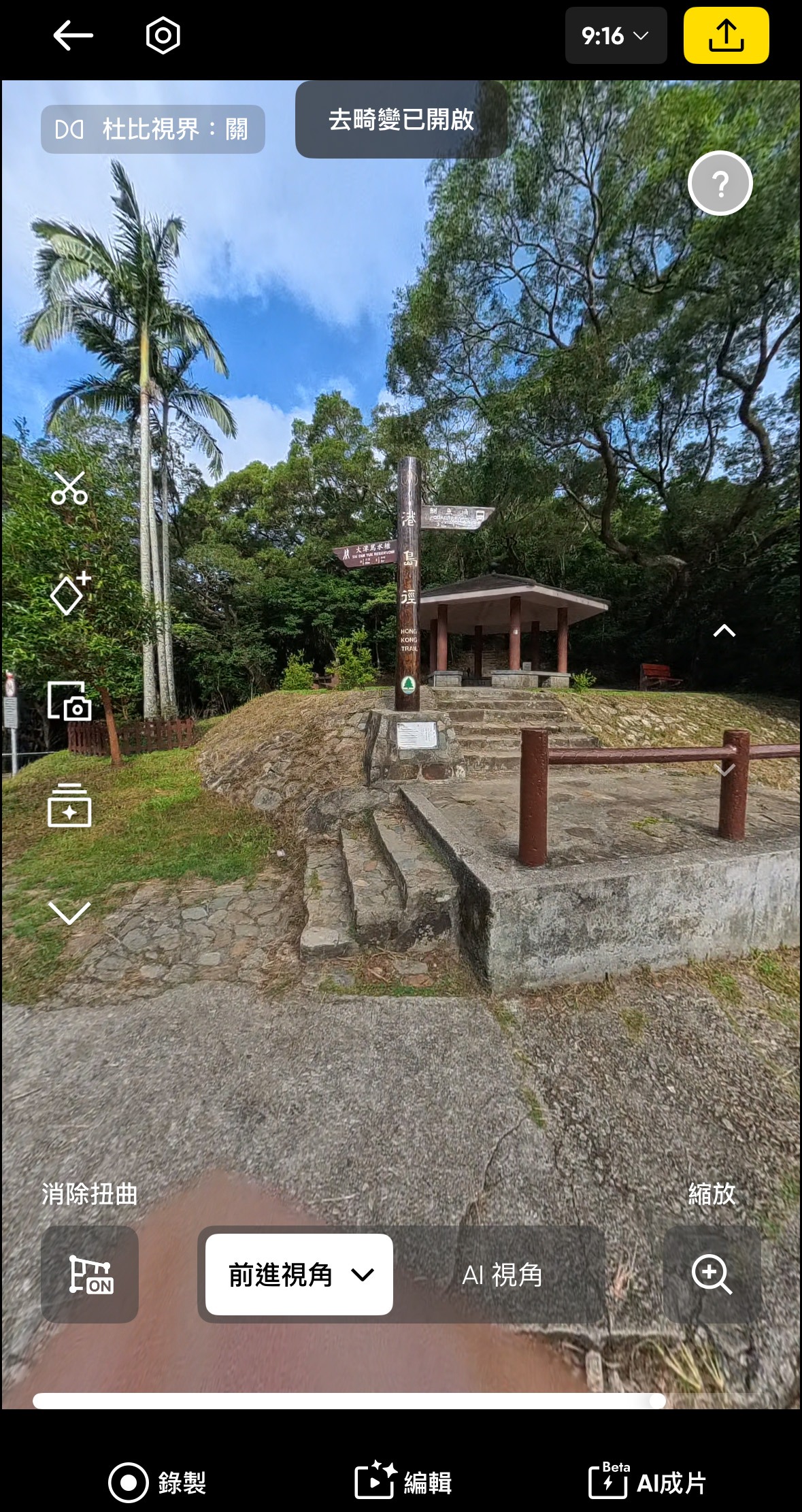Expand the 前進視角 view dropdown
Viewport: 802px width, 1512px height.
point(299,1274)
